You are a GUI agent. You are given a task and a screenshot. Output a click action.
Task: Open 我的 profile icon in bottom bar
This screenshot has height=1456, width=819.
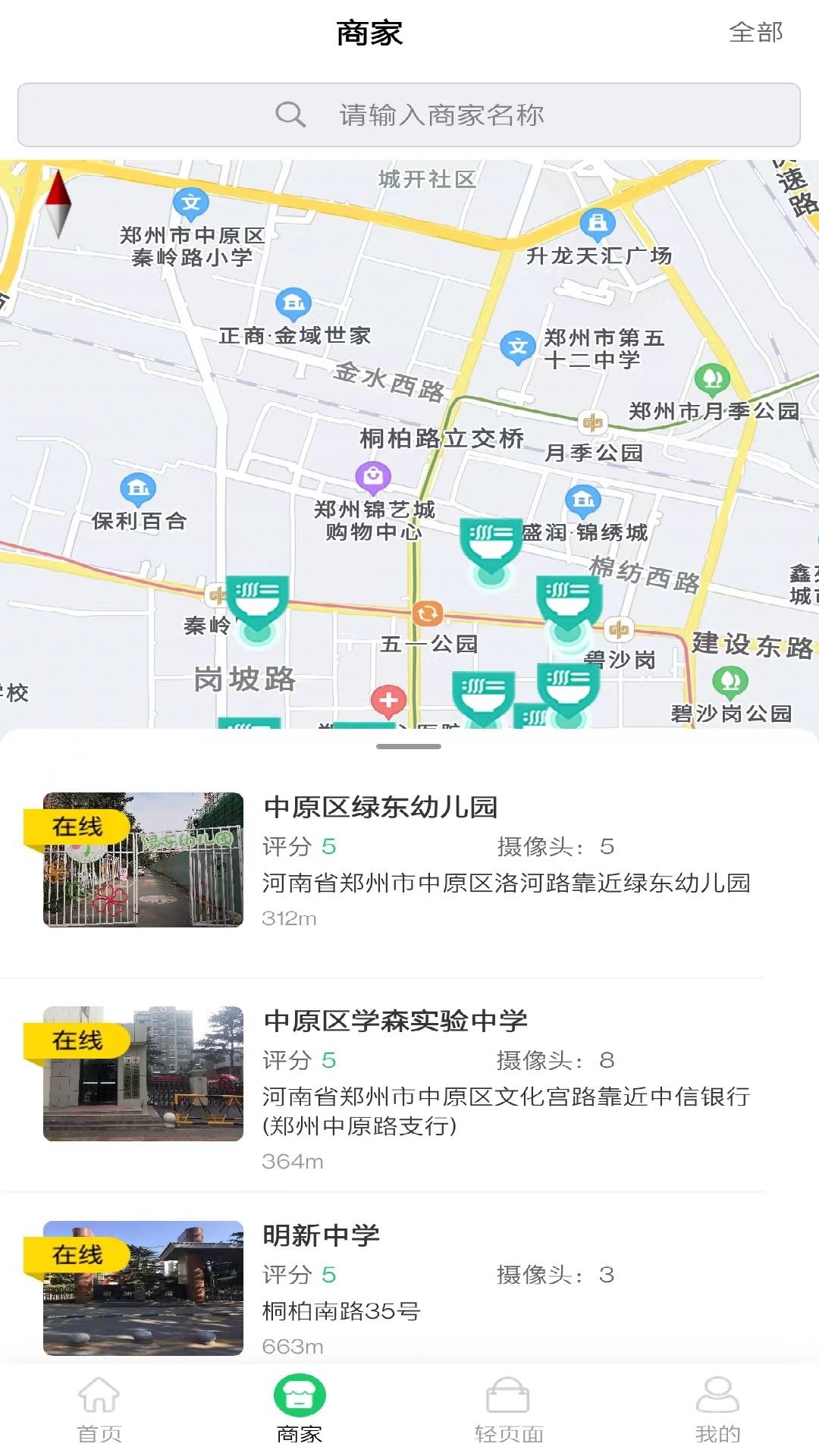717,1409
